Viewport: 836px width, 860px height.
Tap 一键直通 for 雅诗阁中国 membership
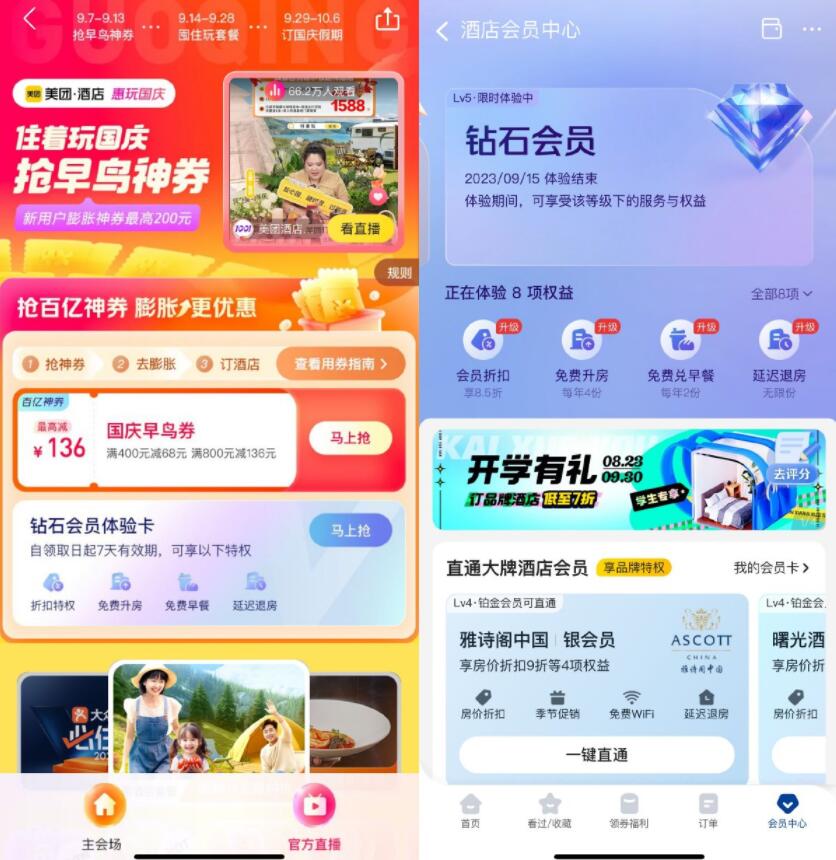596,755
